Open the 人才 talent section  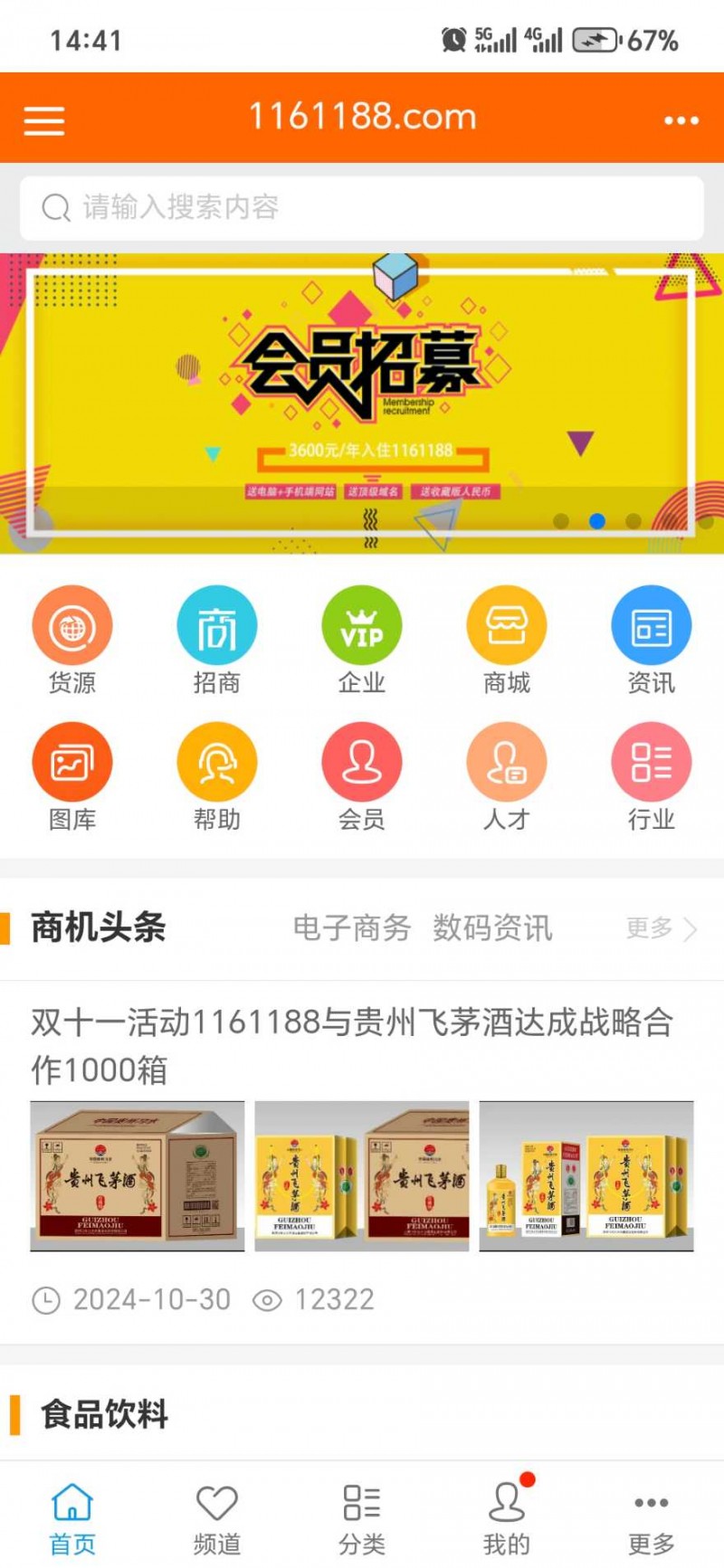click(507, 776)
